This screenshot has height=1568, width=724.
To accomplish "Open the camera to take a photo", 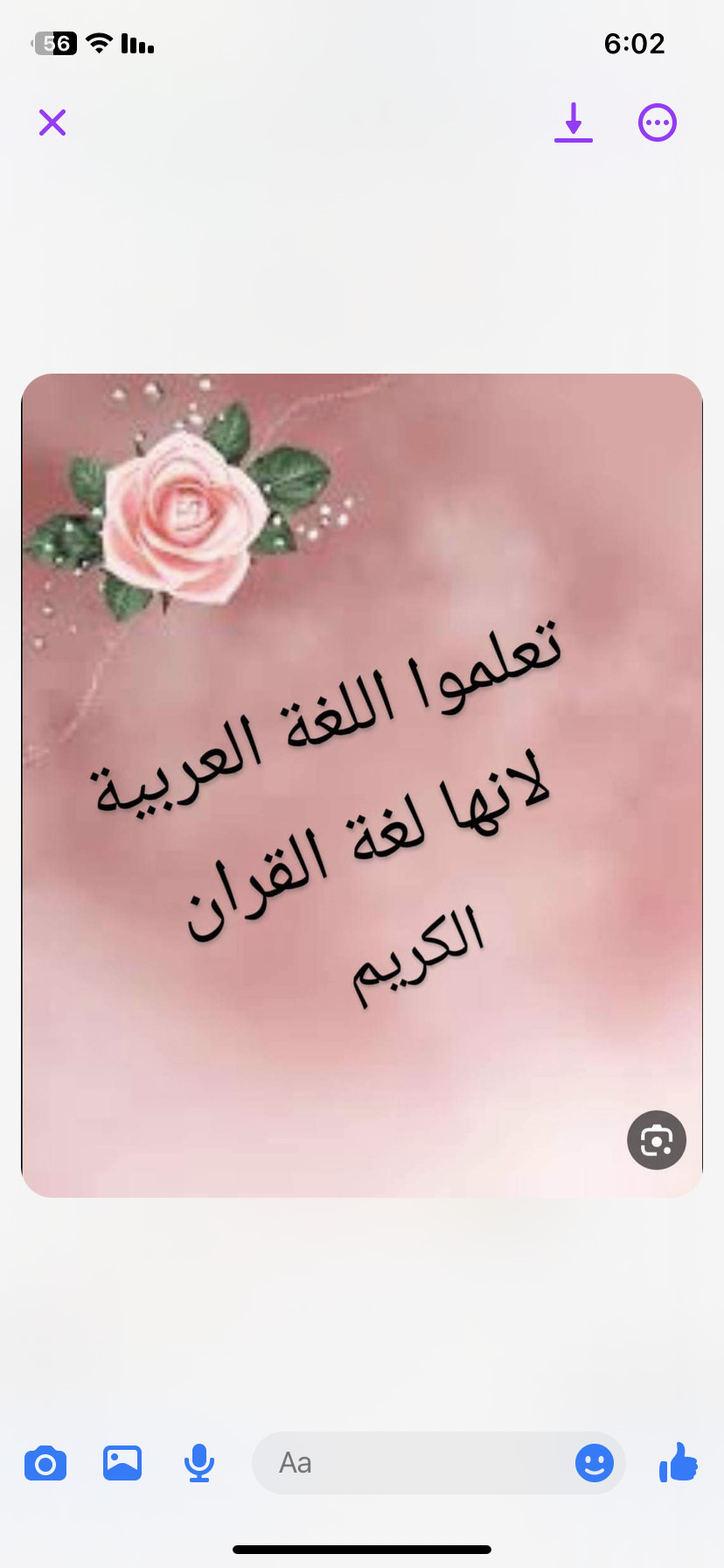I will (45, 1463).
